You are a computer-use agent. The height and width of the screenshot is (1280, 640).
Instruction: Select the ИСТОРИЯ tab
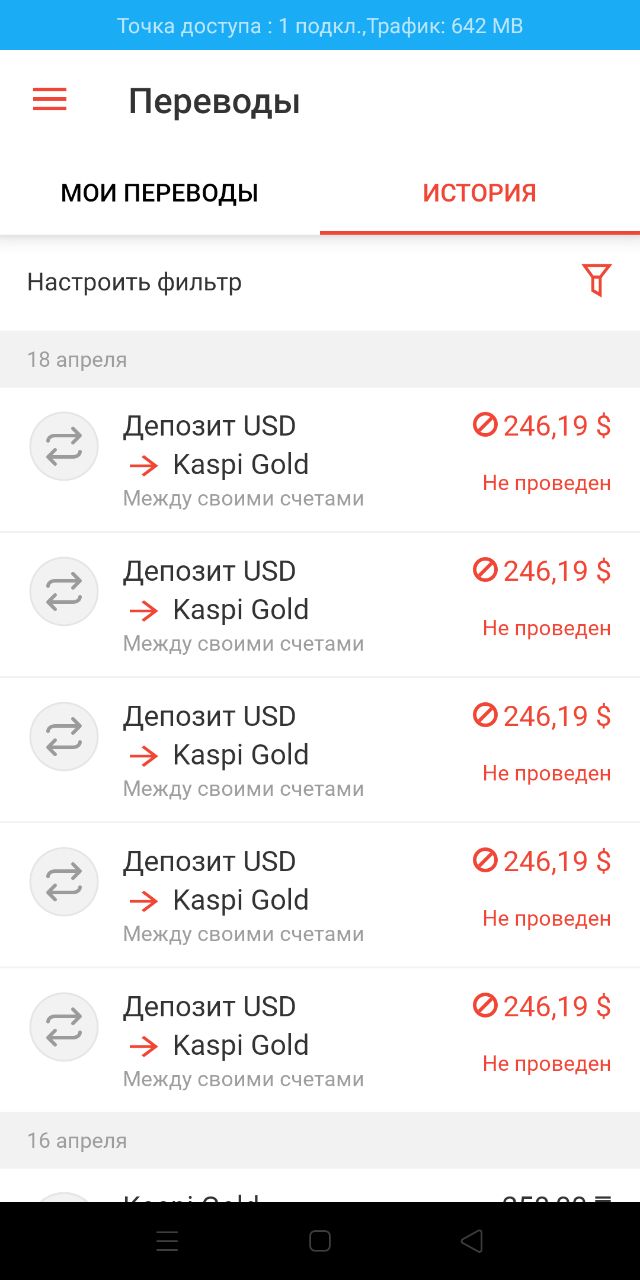coord(480,193)
